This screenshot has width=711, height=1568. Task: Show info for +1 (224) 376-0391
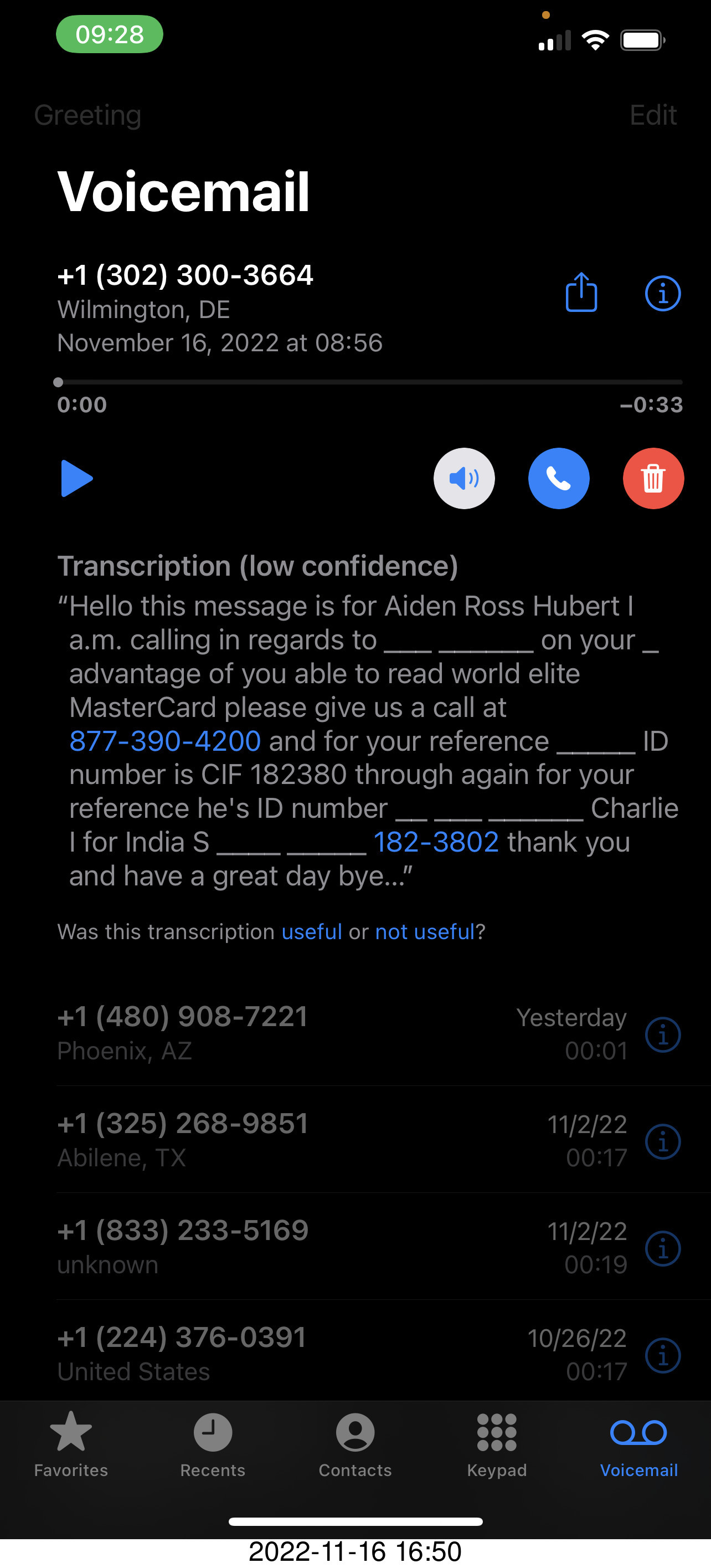click(x=662, y=1356)
